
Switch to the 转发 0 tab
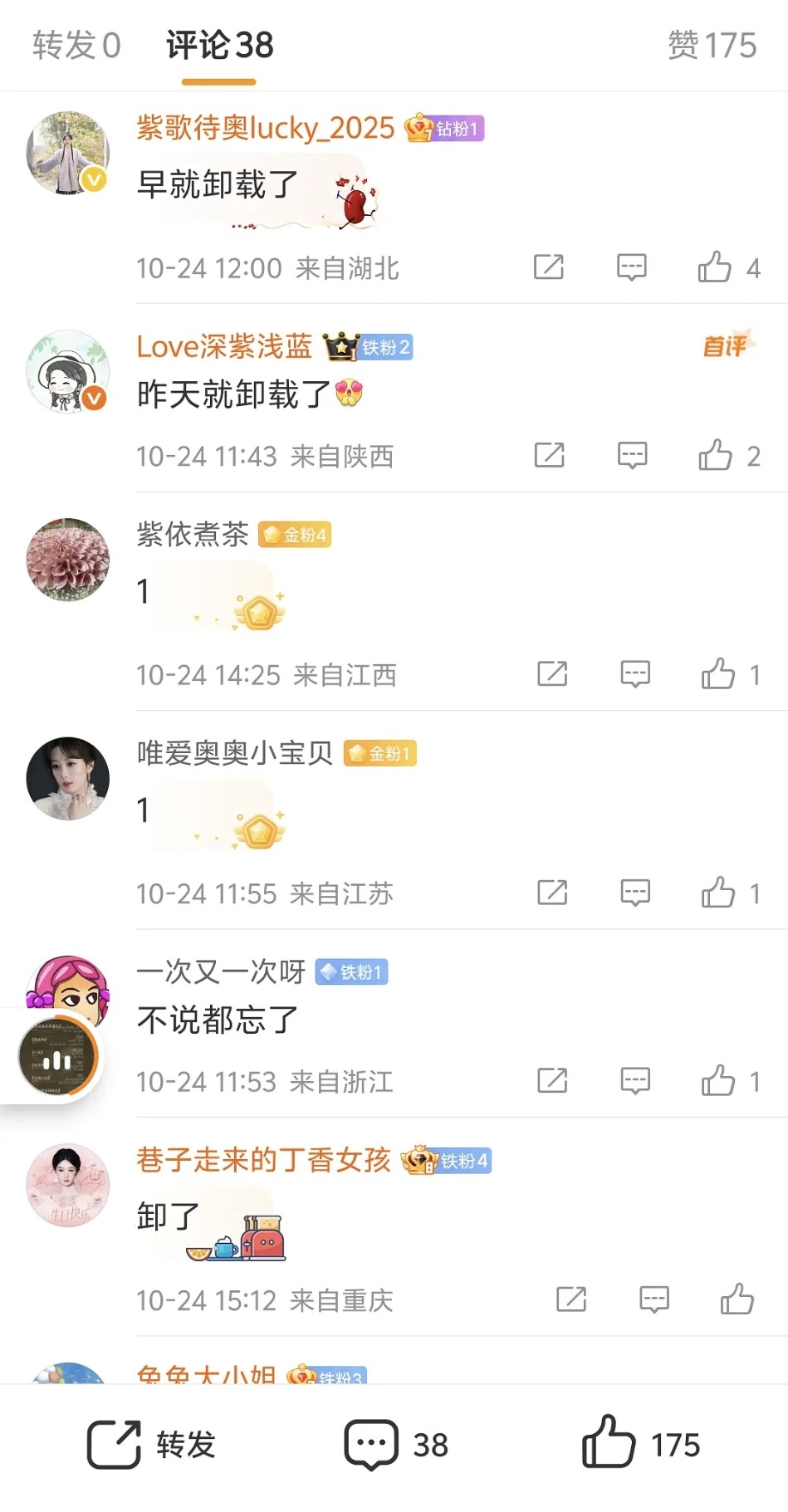pos(76,45)
